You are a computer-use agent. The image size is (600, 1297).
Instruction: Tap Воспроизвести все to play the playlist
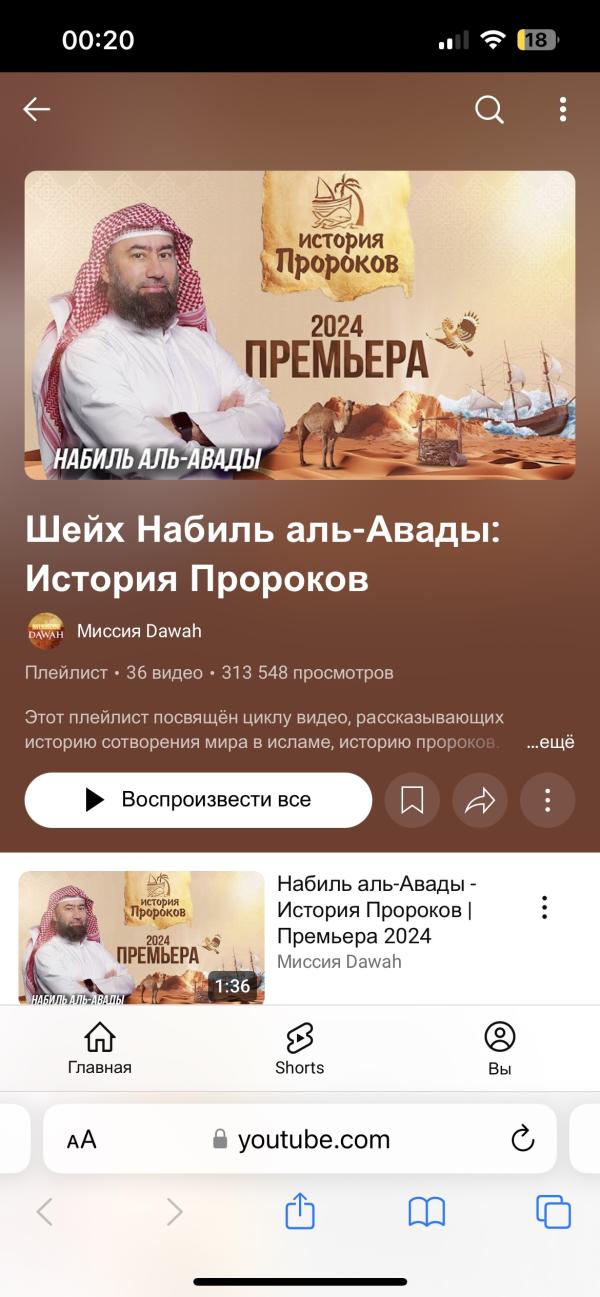pyautogui.click(x=198, y=800)
